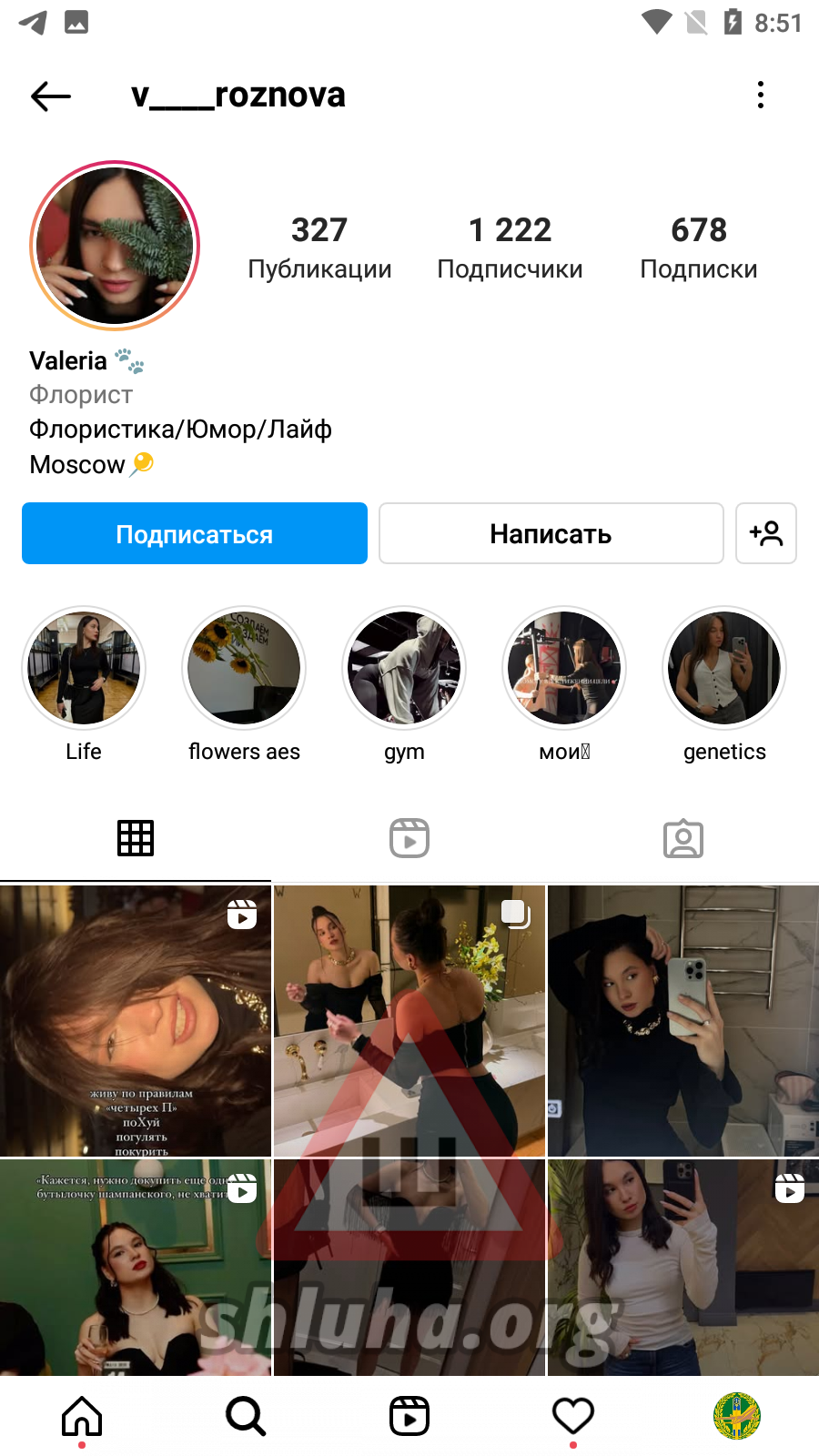Viewport: 819px width, 1456px height.
Task: View the profile picture story
Action: (115, 246)
